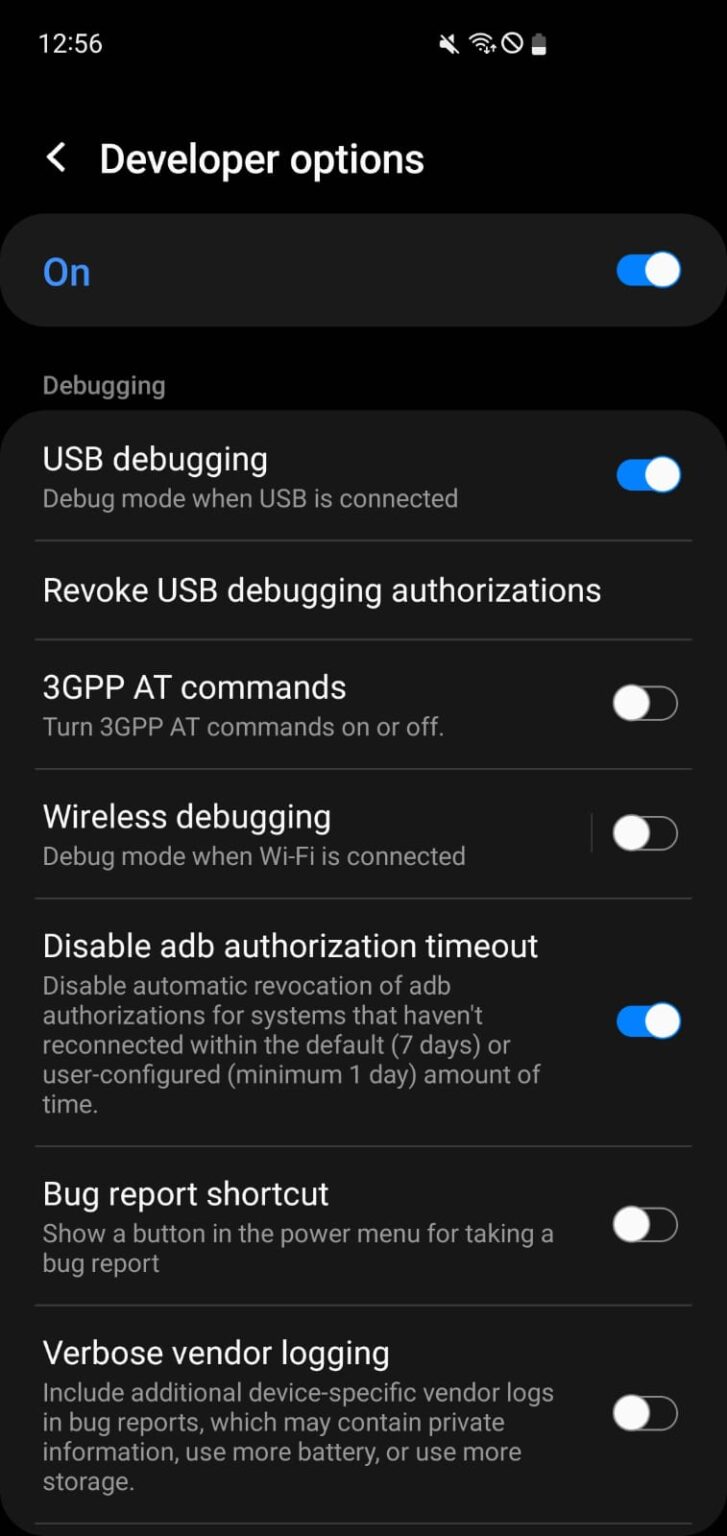Image resolution: width=727 pixels, height=1536 pixels.
Task: Enable 3GPP AT commands switch
Action: click(645, 704)
